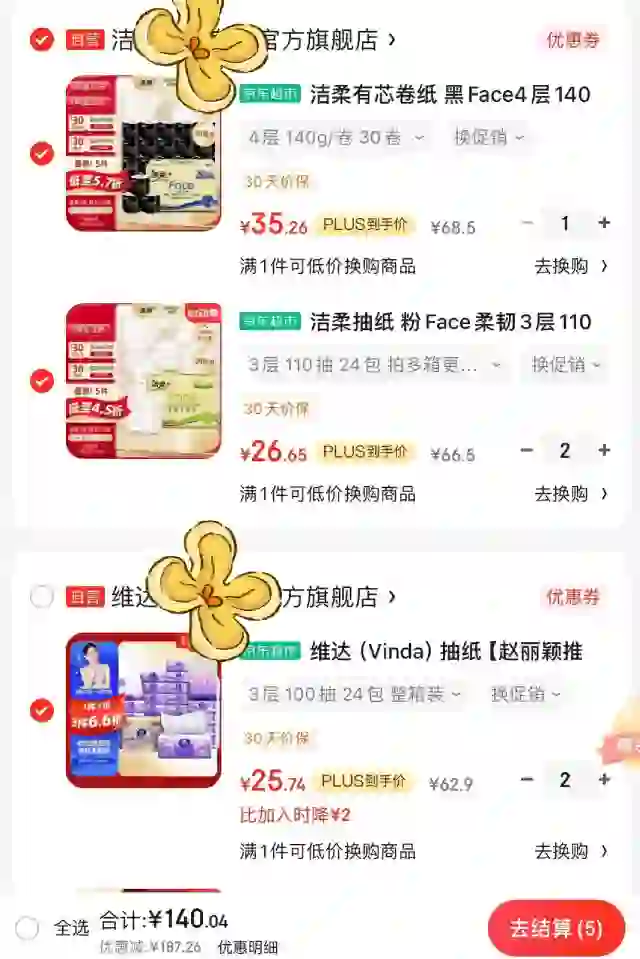The width and height of the screenshot is (640, 959).
Task: Deselect the 洁柔 store checkbox
Action: [41, 40]
